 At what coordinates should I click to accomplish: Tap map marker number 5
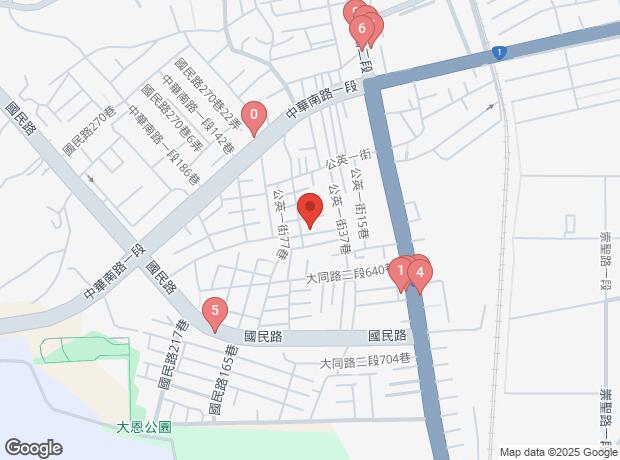(215, 314)
